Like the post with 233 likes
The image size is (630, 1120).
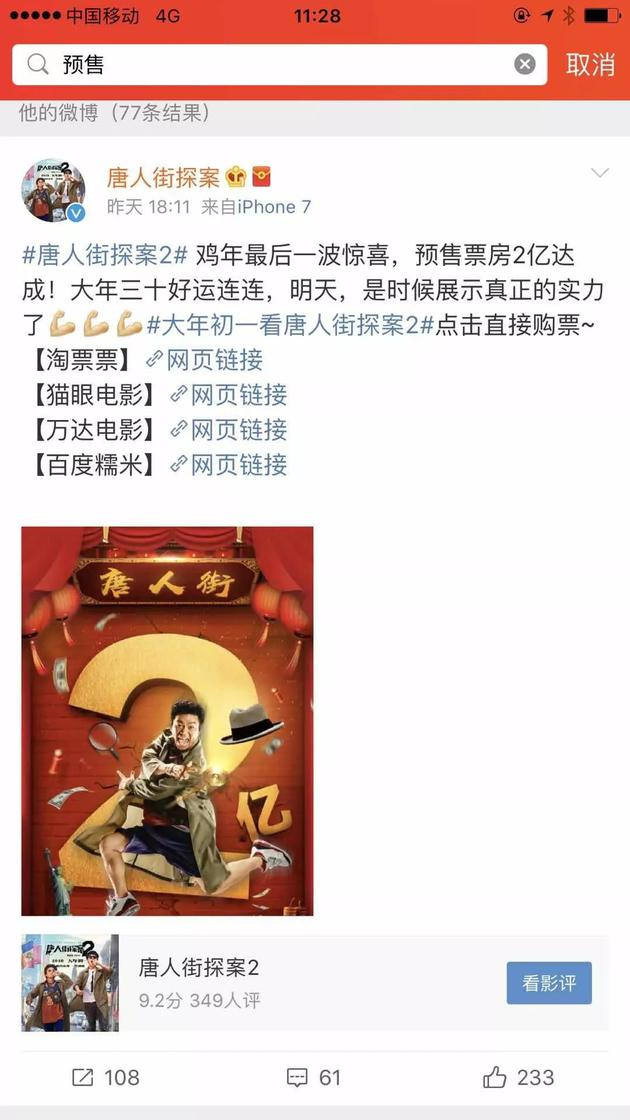[519, 1077]
